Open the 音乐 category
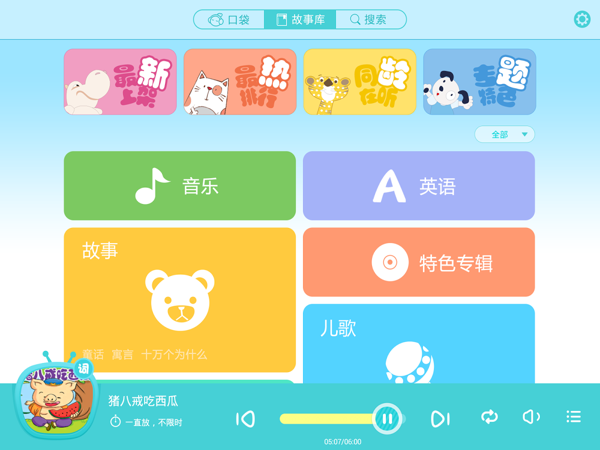600x450 pixels. point(180,186)
